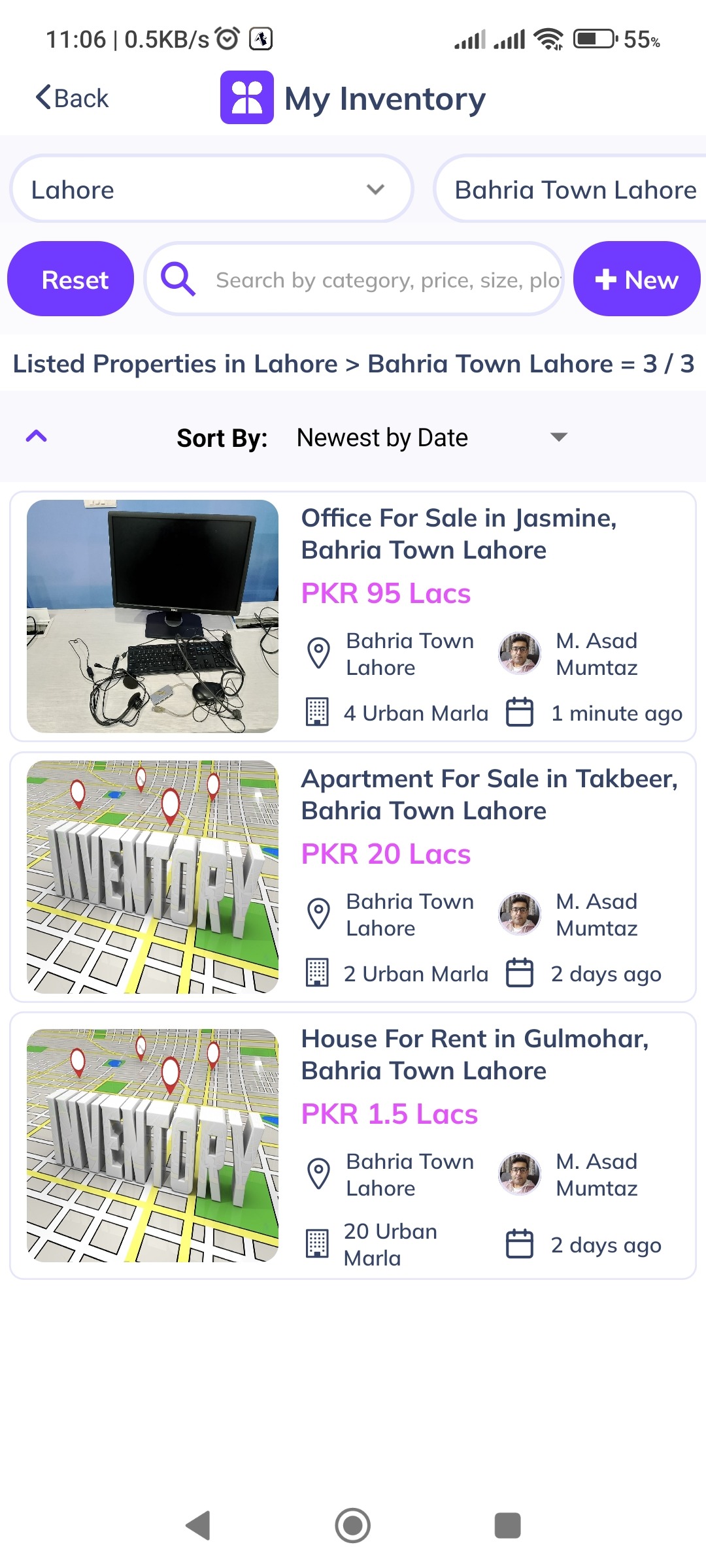The height and width of the screenshot is (1568, 706).
Task: Open the Lahore city dropdown
Action: (x=211, y=189)
